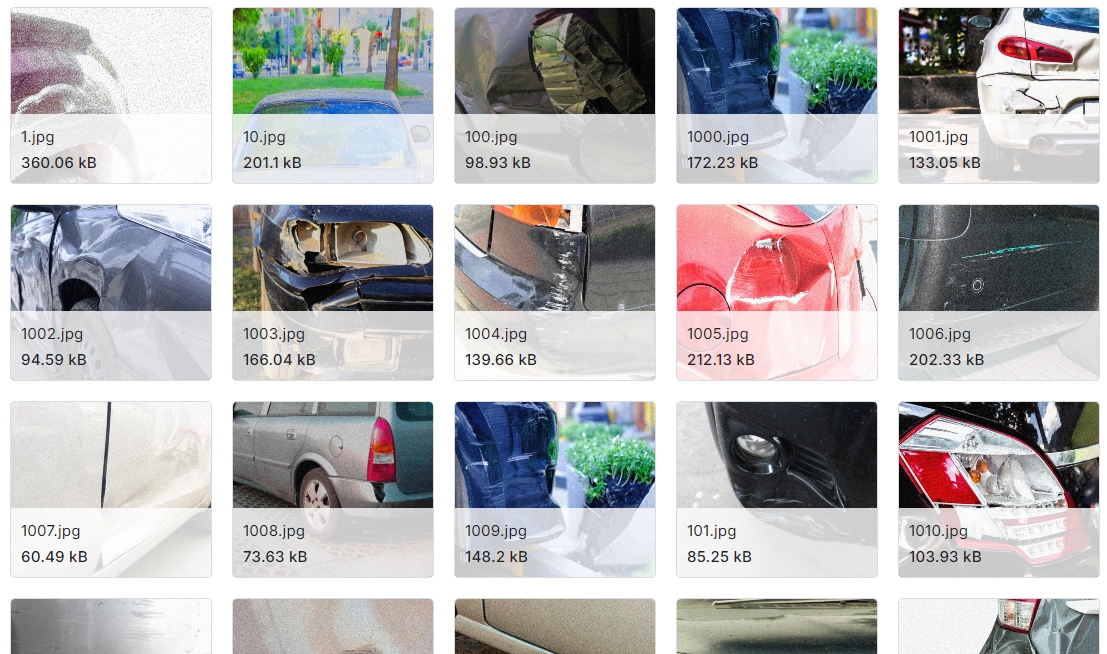Open the 1003.jpg picture
1107x654 pixels.
click(x=333, y=292)
